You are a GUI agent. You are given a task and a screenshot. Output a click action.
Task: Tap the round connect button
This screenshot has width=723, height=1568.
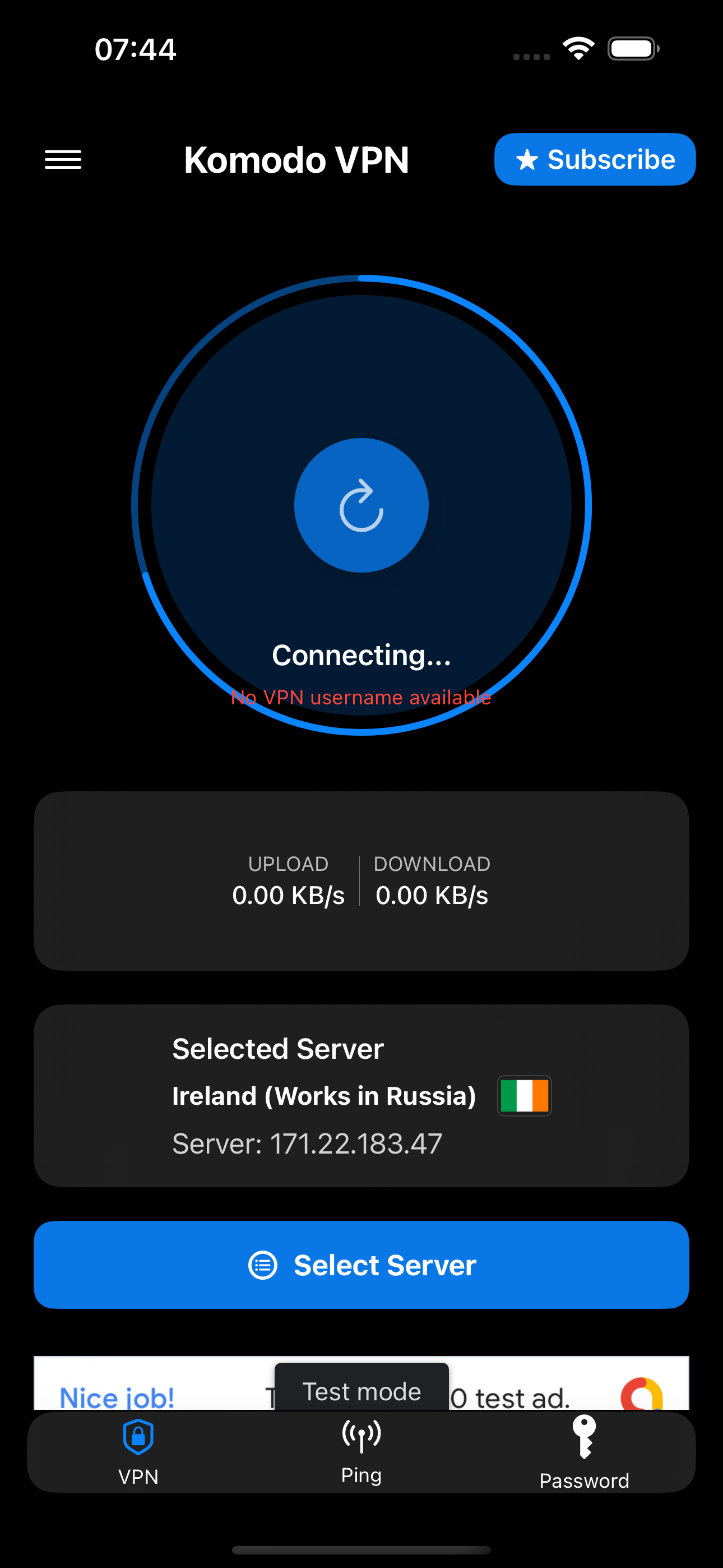coord(361,505)
